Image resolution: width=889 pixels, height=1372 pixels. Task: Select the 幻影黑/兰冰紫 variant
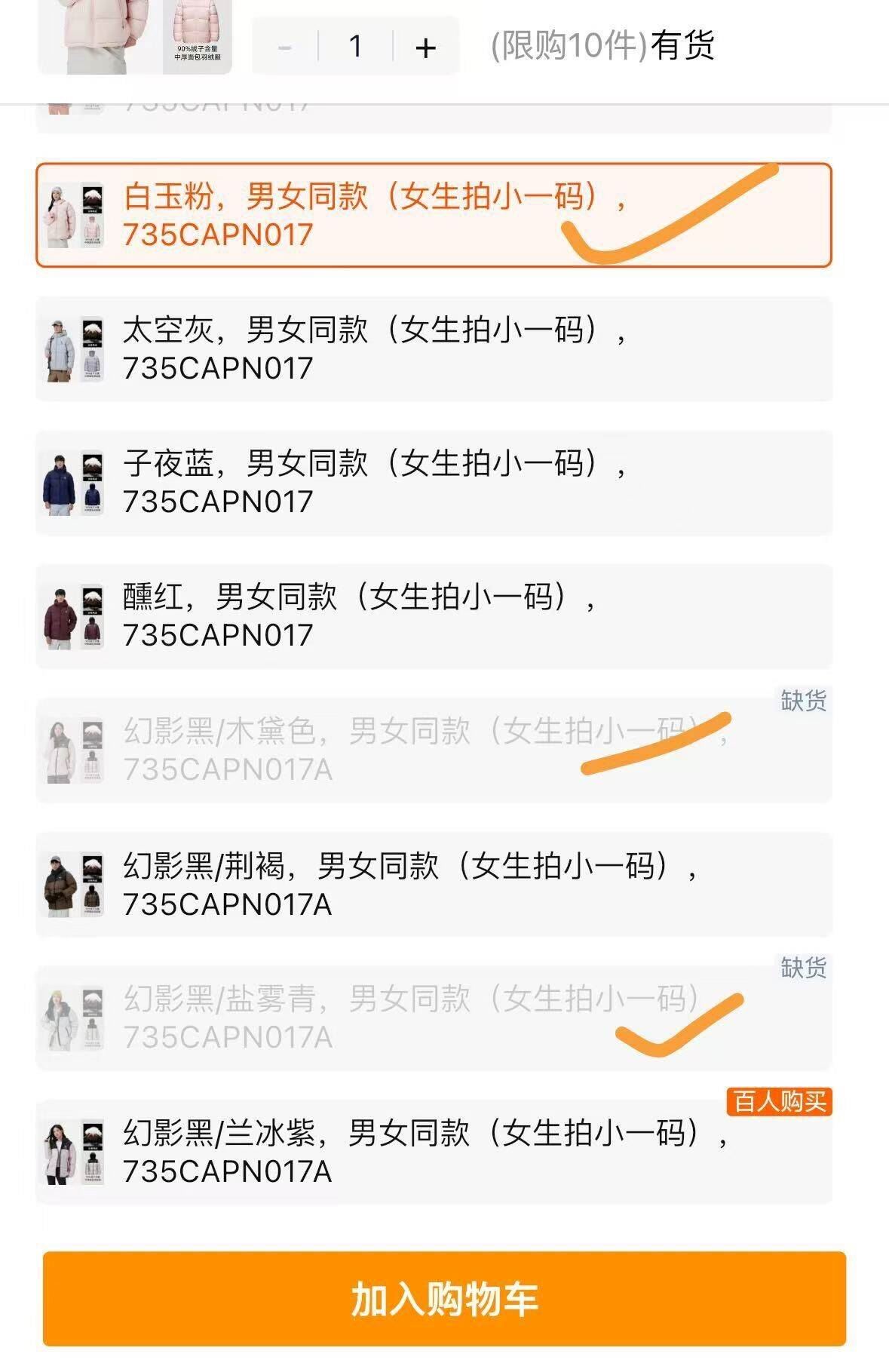tap(434, 1152)
